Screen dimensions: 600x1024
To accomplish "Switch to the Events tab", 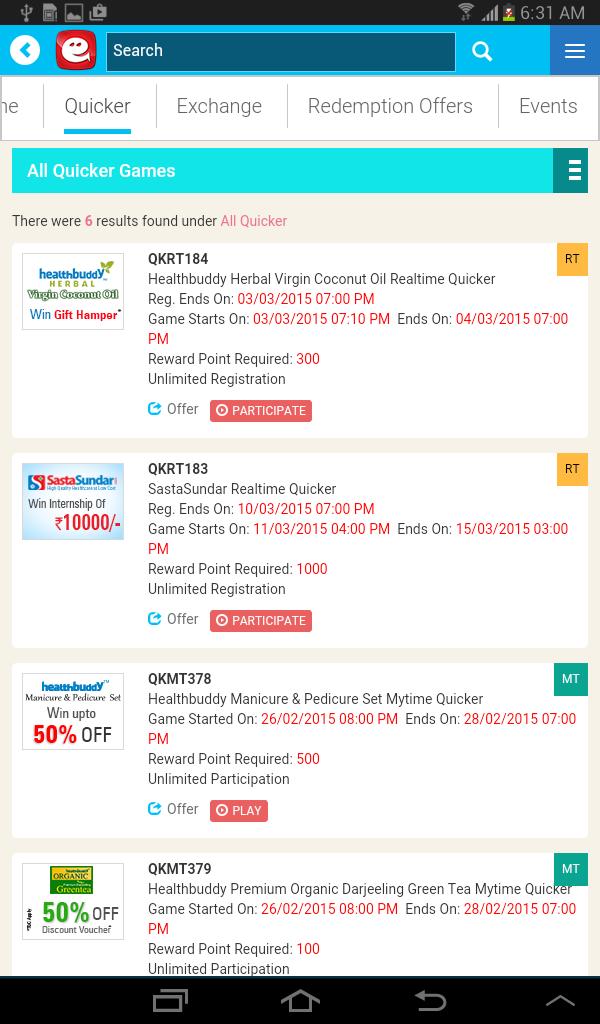I will tap(547, 106).
